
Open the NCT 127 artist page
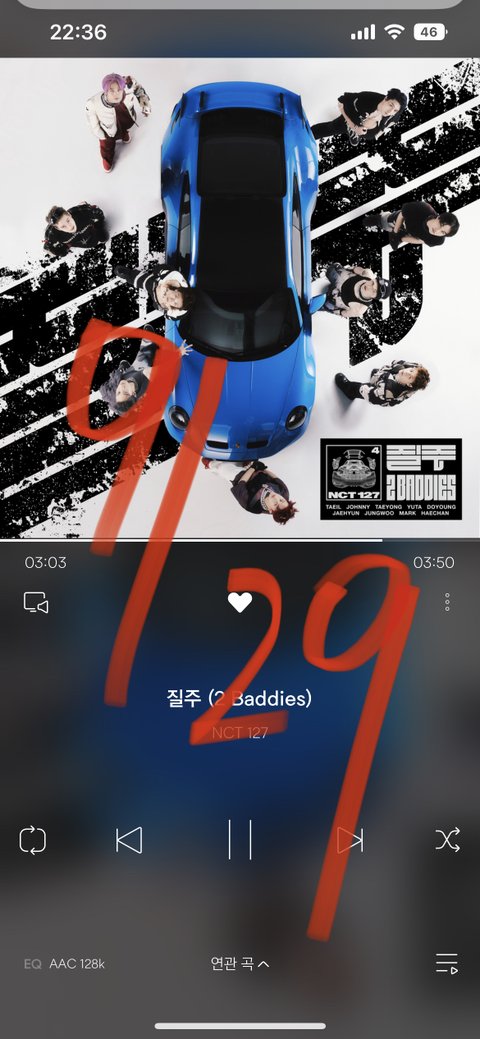click(x=240, y=734)
